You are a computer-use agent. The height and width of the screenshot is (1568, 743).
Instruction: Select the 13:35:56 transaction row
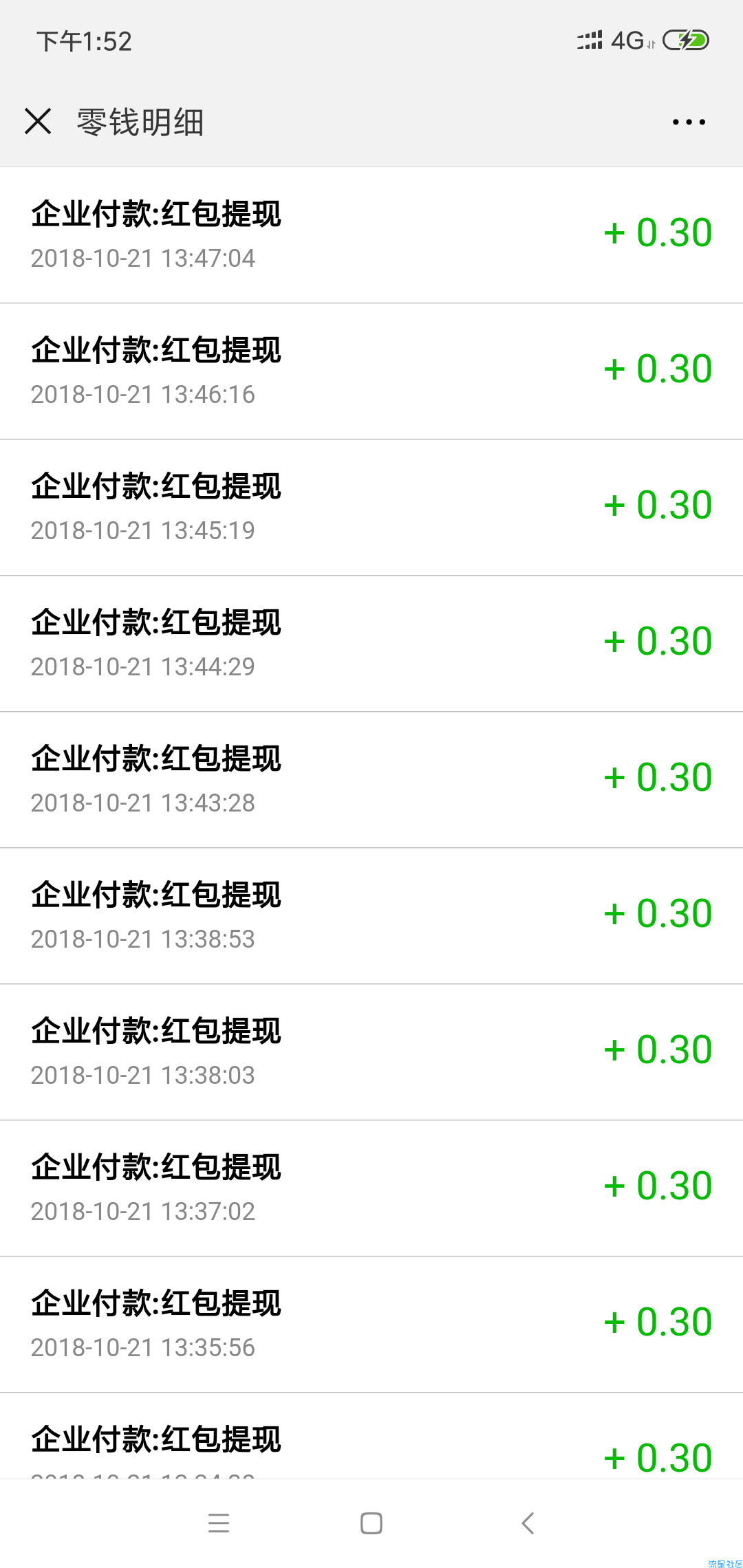click(x=371, y=1324)
